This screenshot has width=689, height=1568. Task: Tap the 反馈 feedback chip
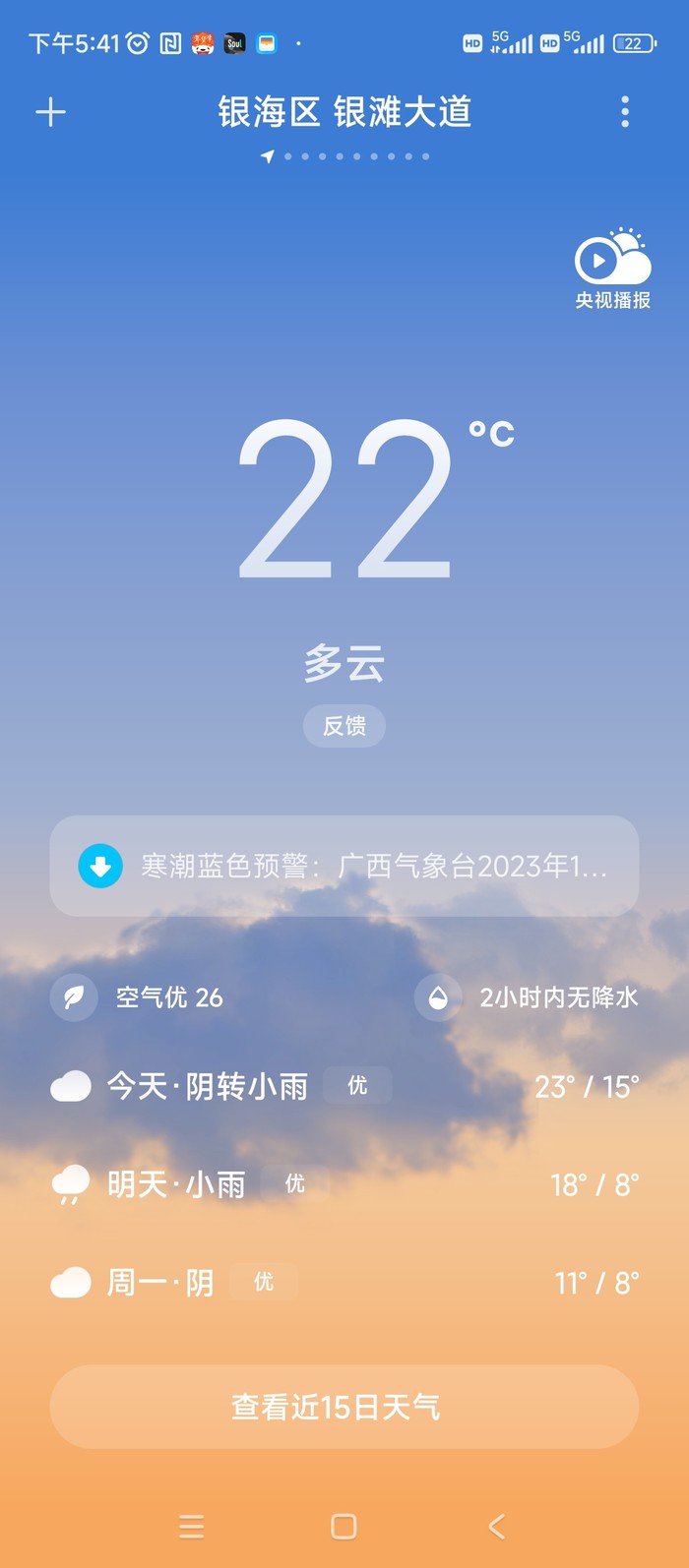[344, 726]
